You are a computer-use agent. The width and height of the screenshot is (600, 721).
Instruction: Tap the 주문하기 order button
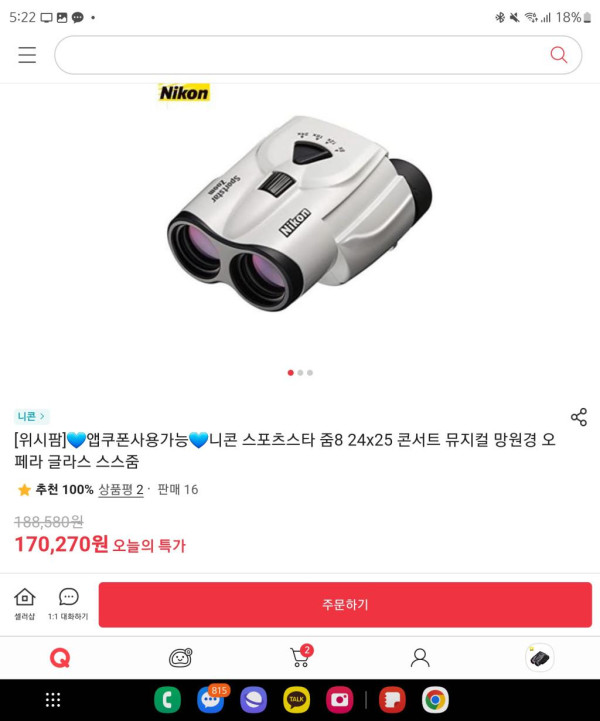point(345,605)
